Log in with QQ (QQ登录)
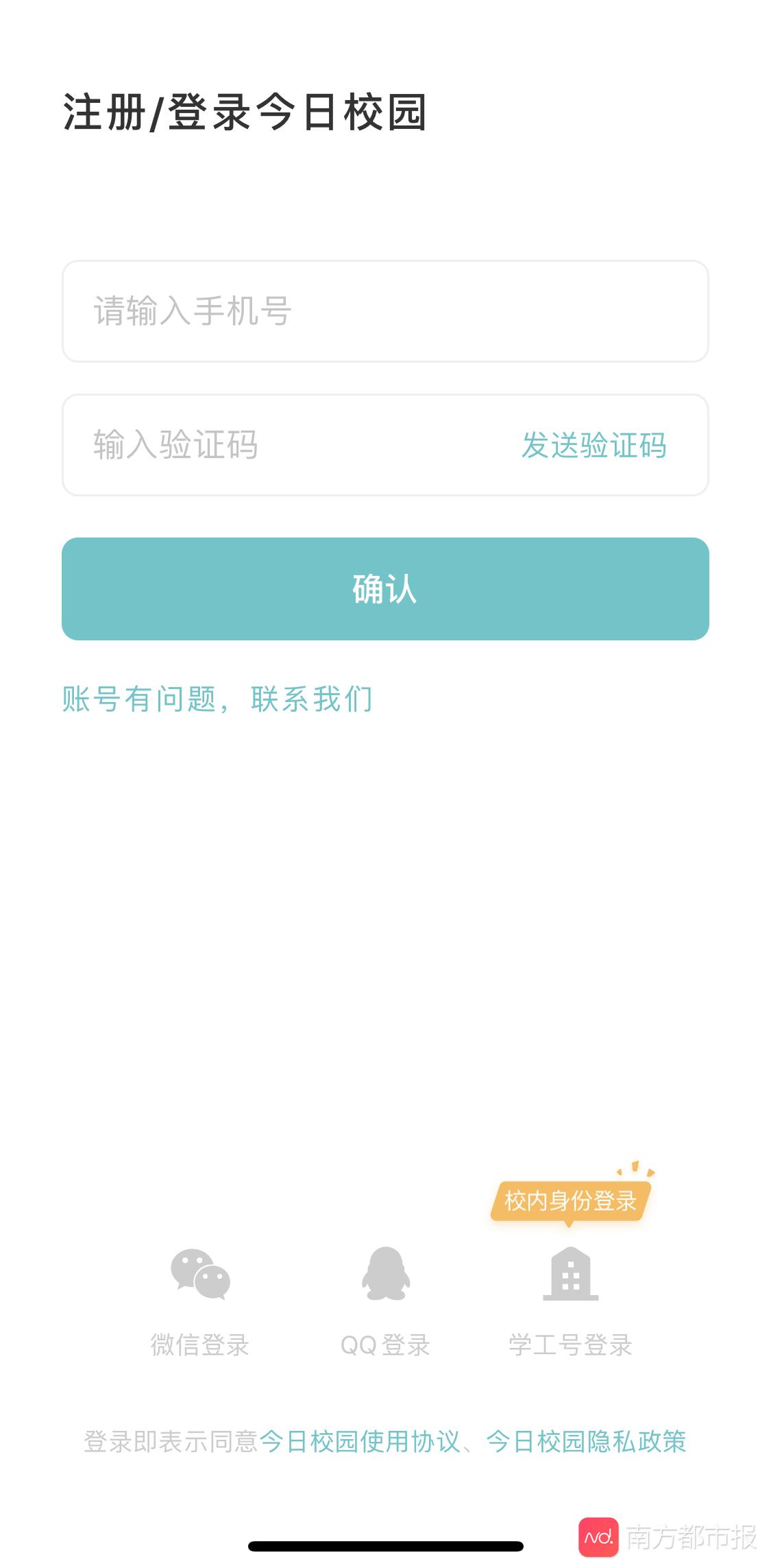Image resolution: width=771 pixels, height=1568 pixels. 385,1299
